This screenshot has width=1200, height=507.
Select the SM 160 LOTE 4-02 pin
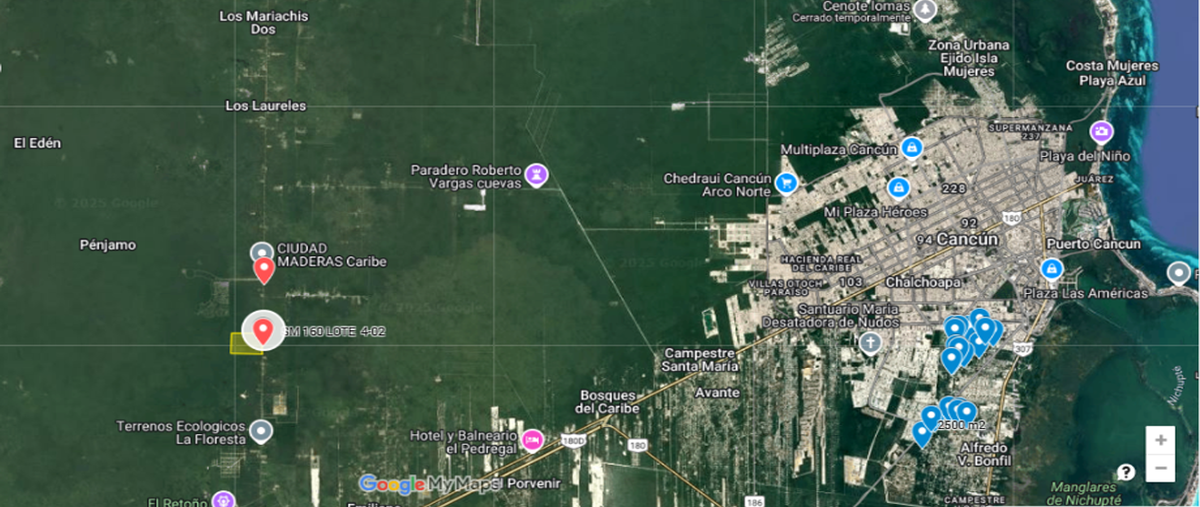[263, 330]
